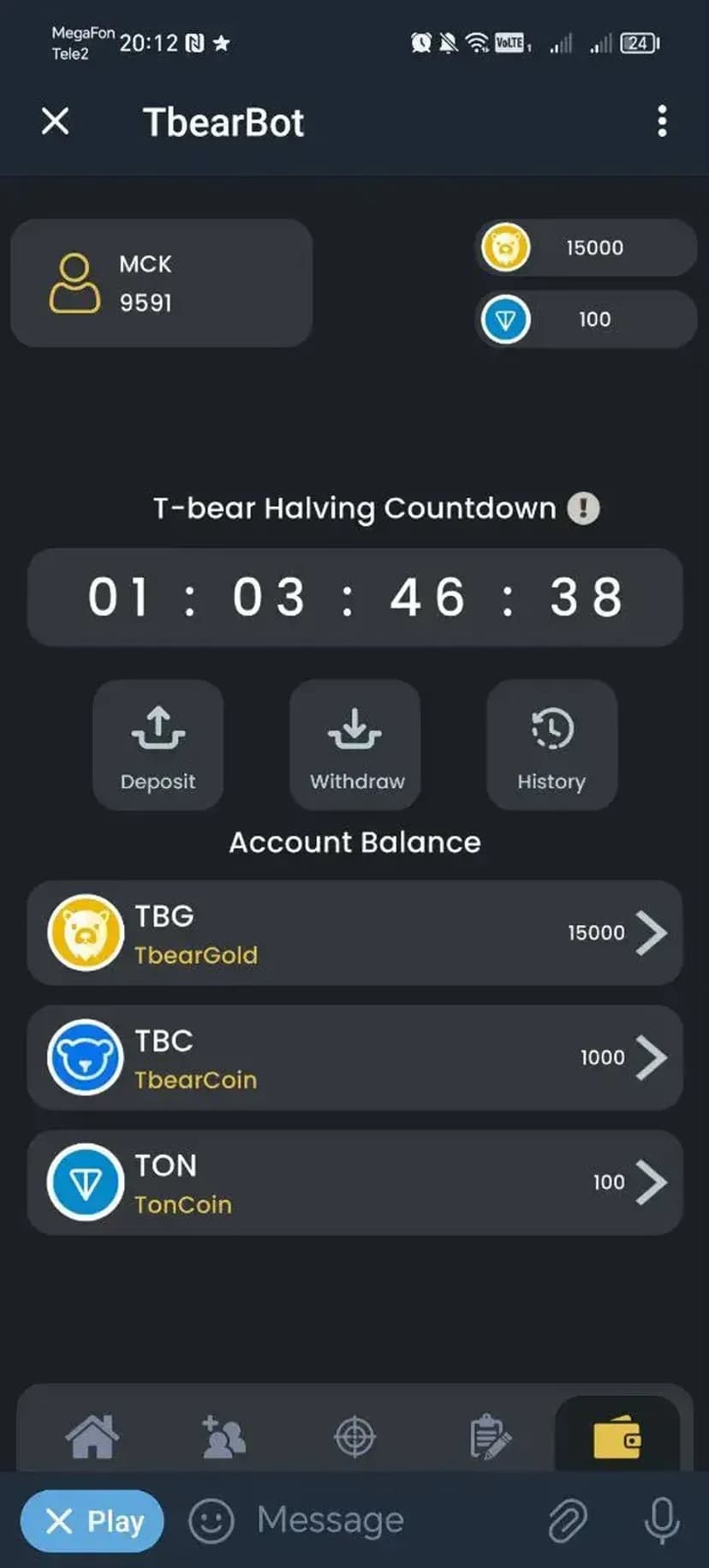This screenshot has height=1568, width=709.
Task: Switch to the friends invite tab
Action: pyautogui.click(x=223, y=1436)
